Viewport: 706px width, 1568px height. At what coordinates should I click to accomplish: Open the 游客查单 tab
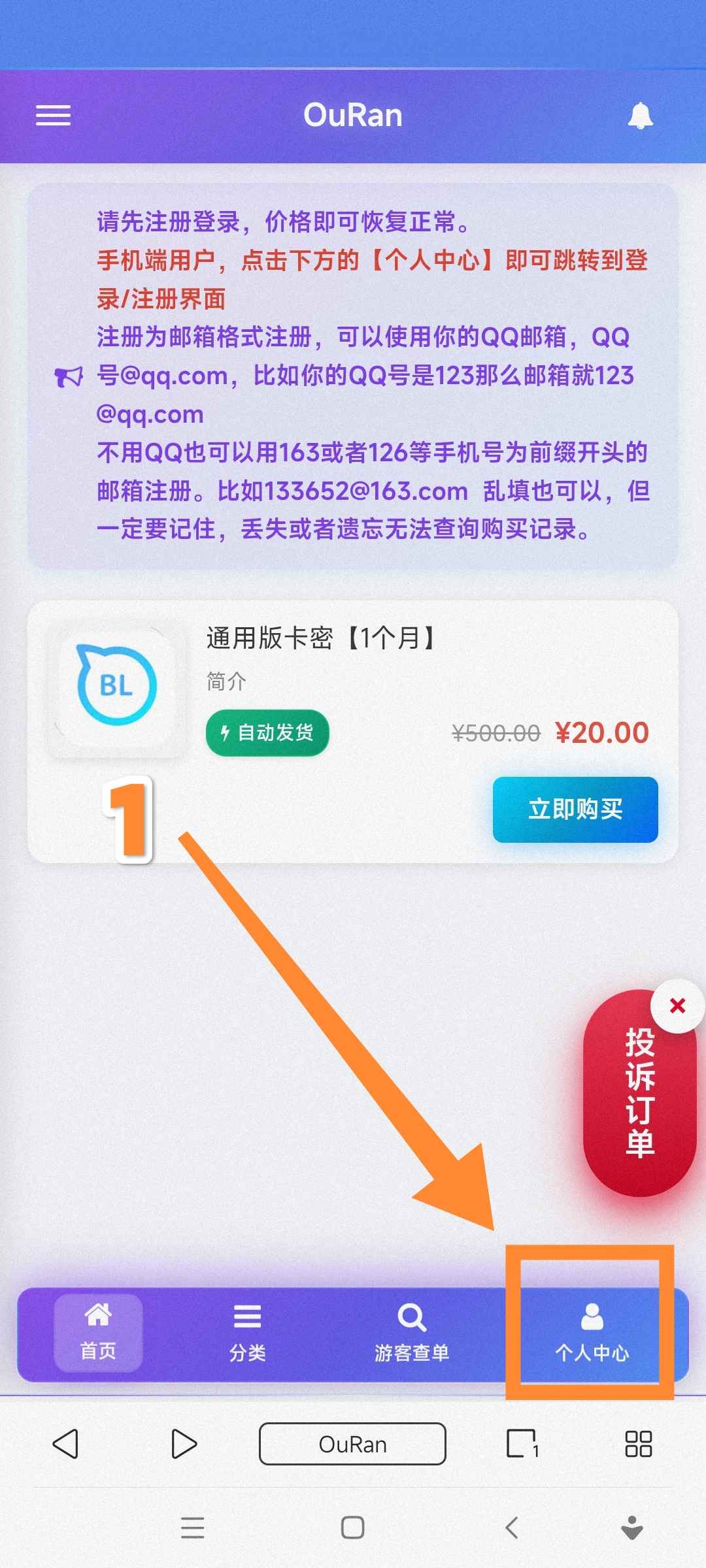[411, 1333]
